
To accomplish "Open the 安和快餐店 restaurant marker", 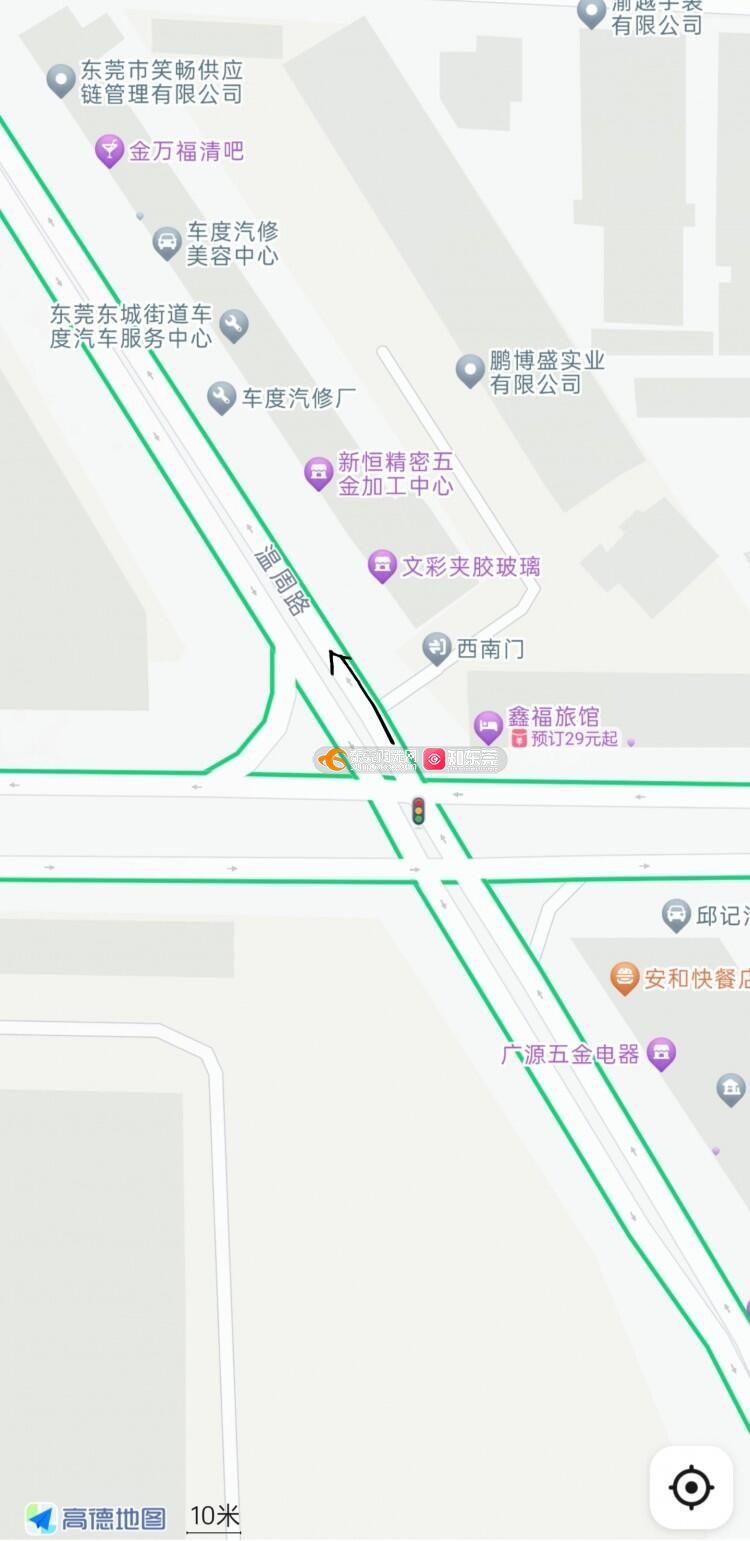I will [624, 978].
